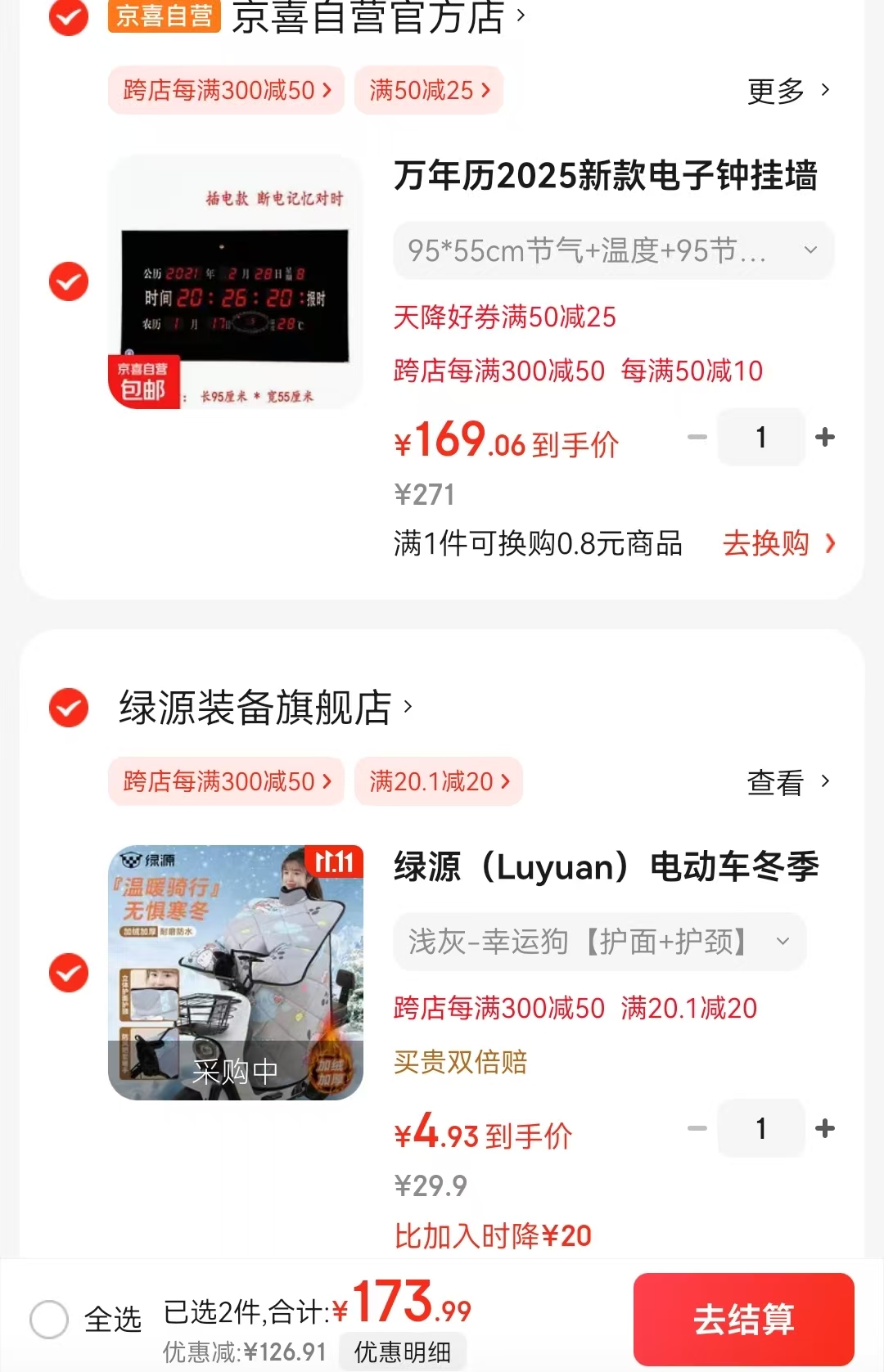Add one more 绿源 Luyuan windshield
884x1372 pixels.
pyautogui.click(x=825, y=1128)
